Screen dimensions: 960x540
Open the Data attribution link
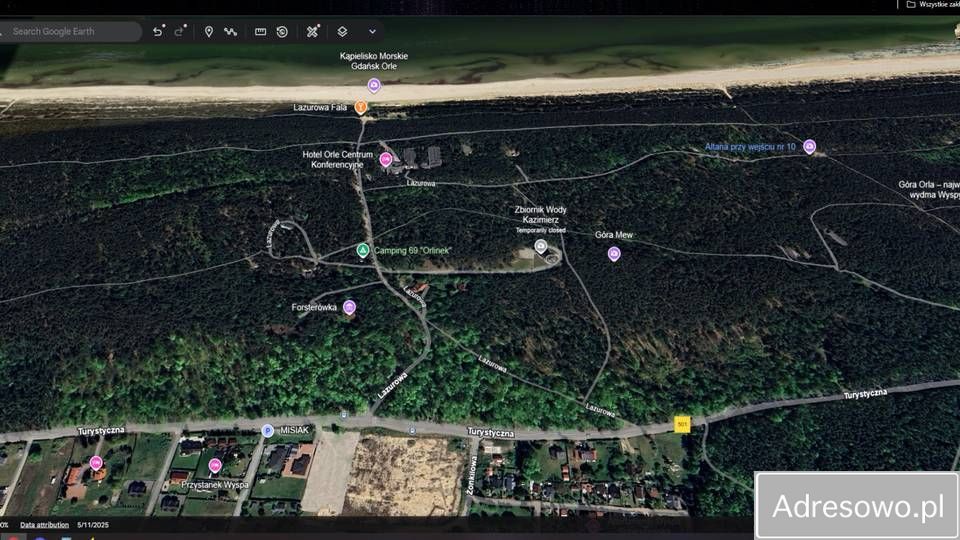(45, 524)
